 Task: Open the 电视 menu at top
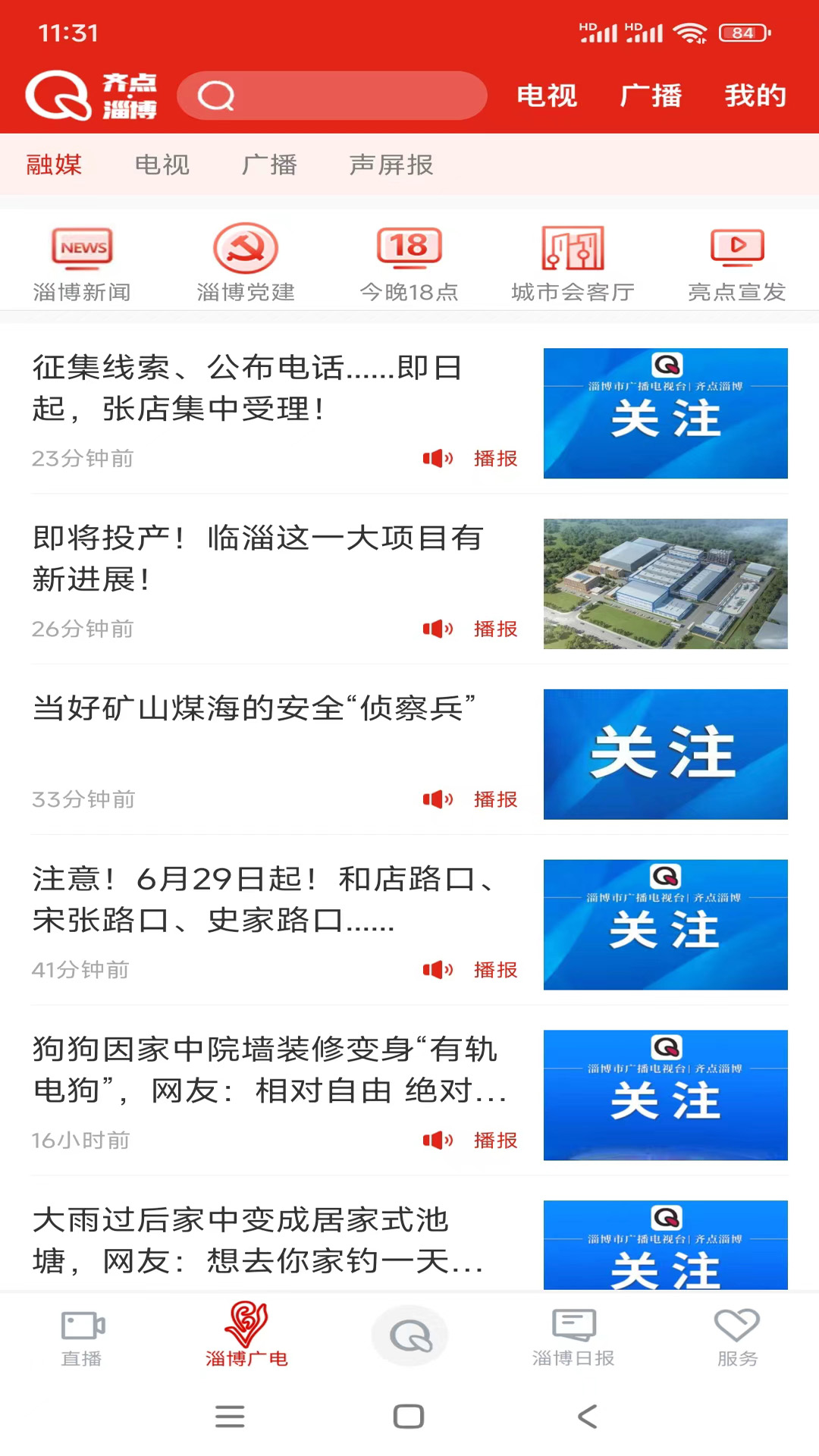(547, 96)
